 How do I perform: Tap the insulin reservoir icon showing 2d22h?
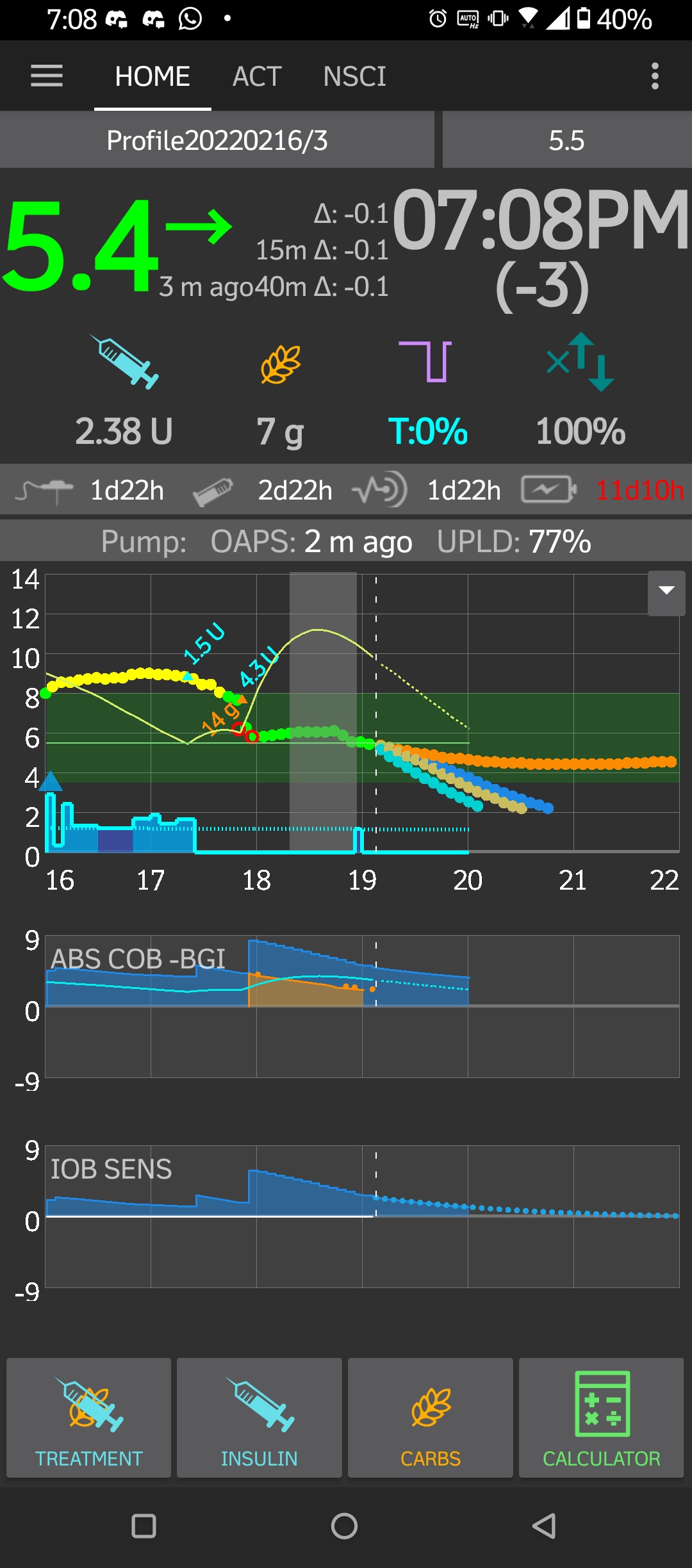click(x=211, y=490)
